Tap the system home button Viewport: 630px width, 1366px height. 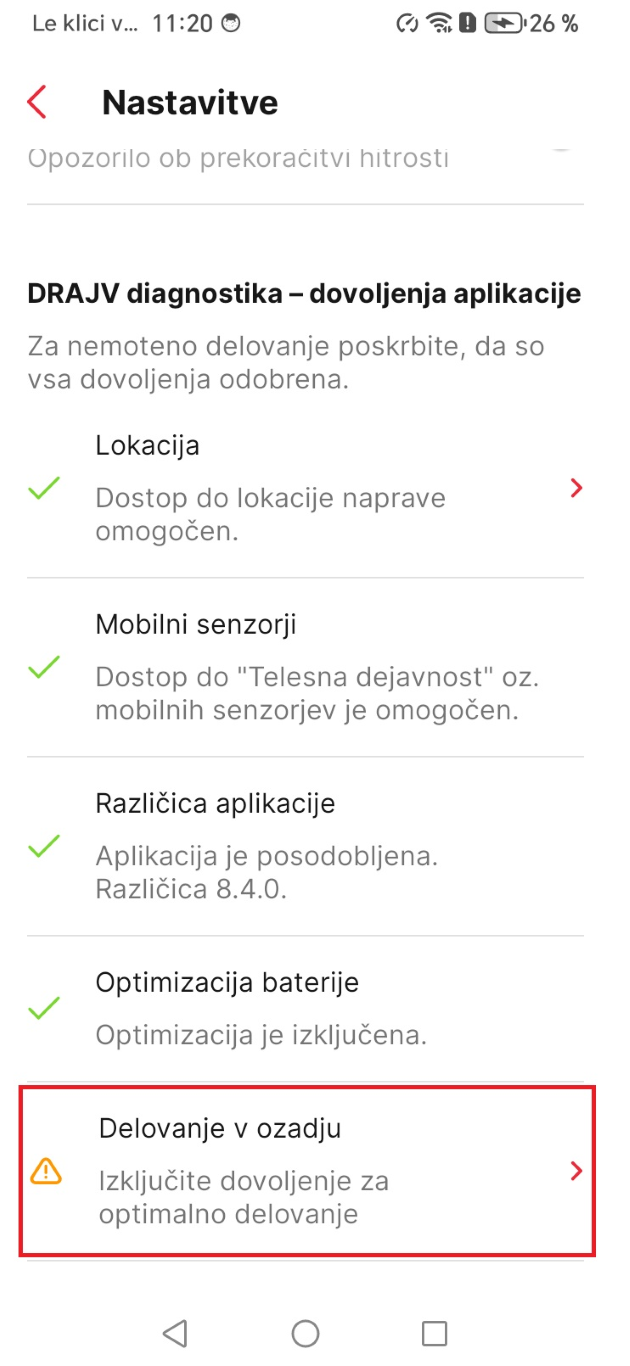(305, 1332)
